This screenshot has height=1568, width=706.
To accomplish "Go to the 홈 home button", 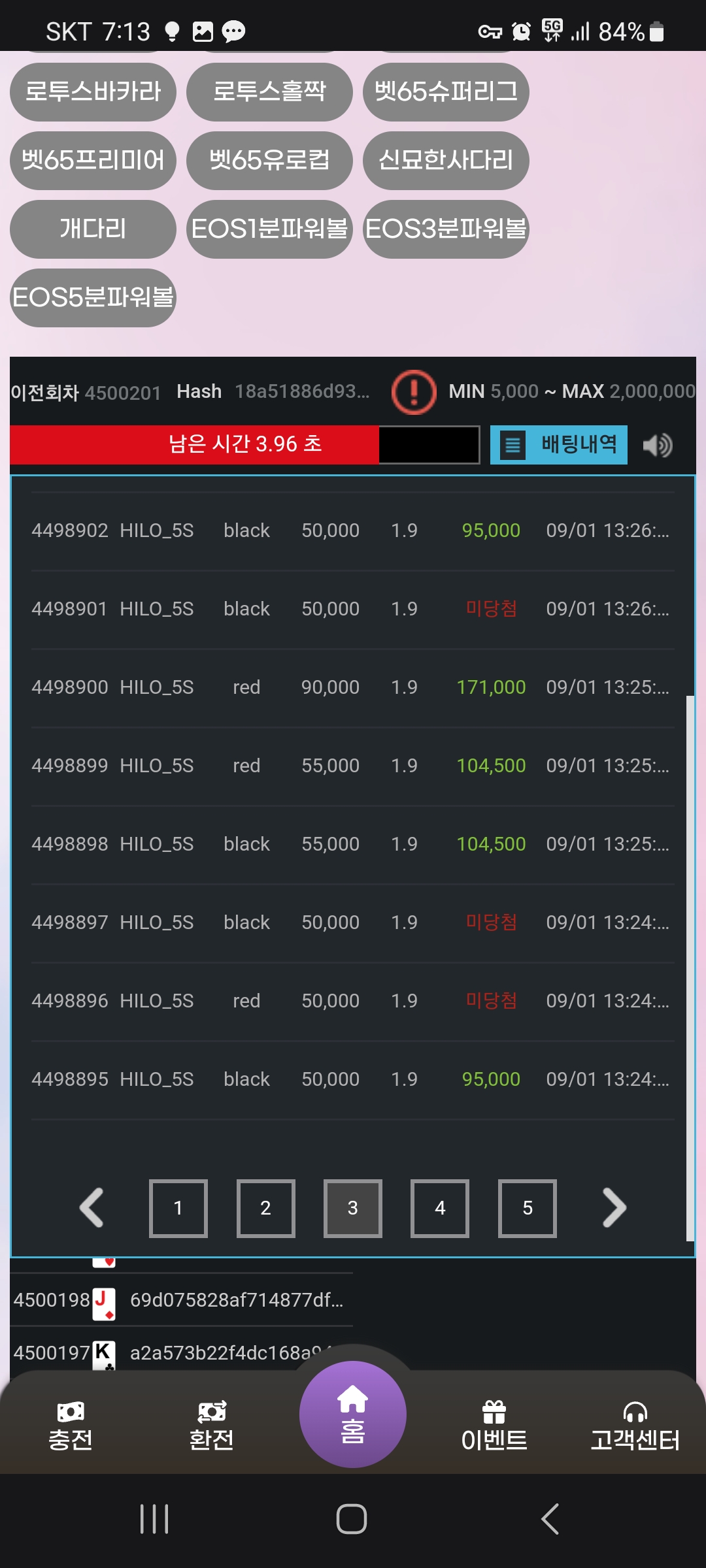I will [353, 1415].
